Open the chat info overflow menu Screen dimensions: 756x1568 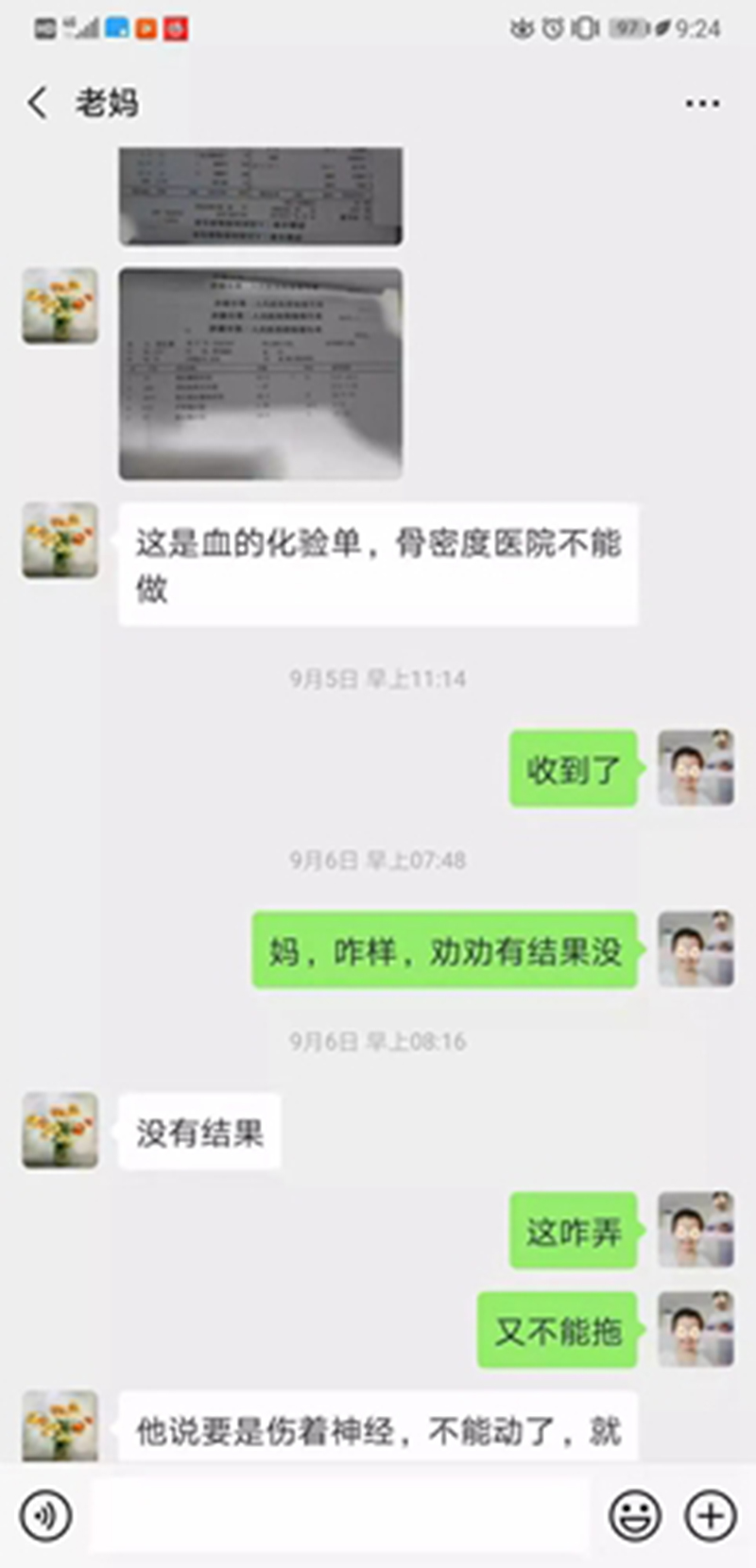702,103
